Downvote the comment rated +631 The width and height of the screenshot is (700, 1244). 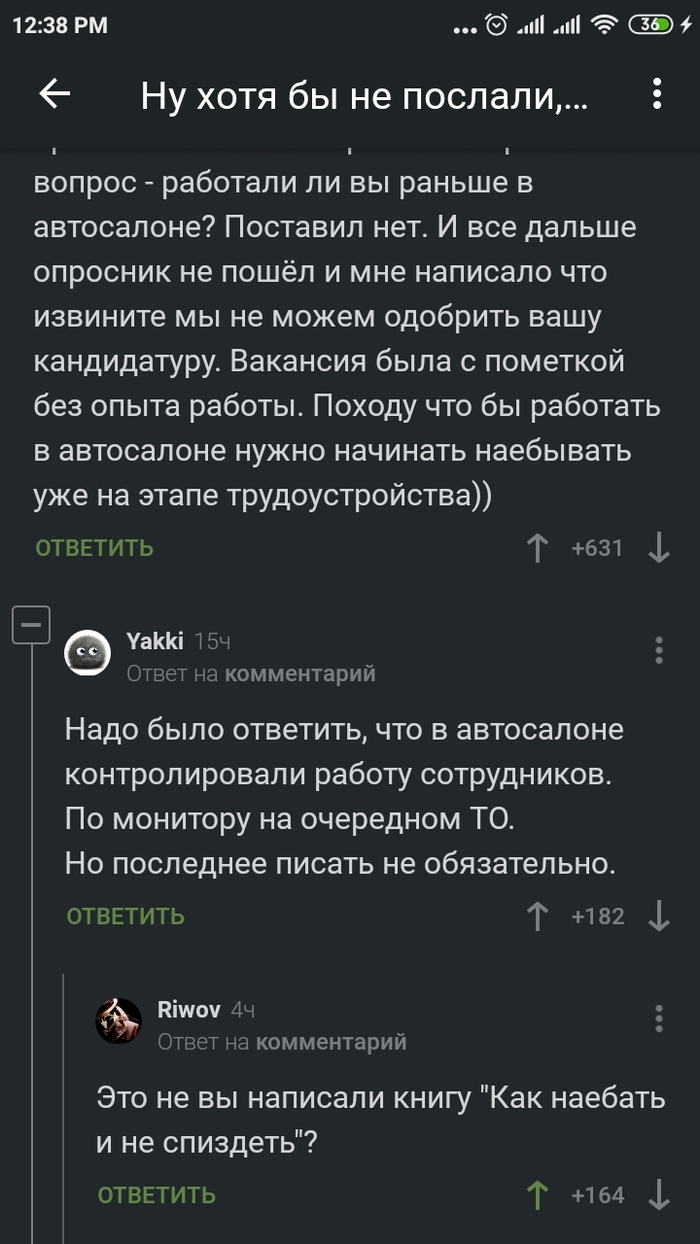coord(659,548)
